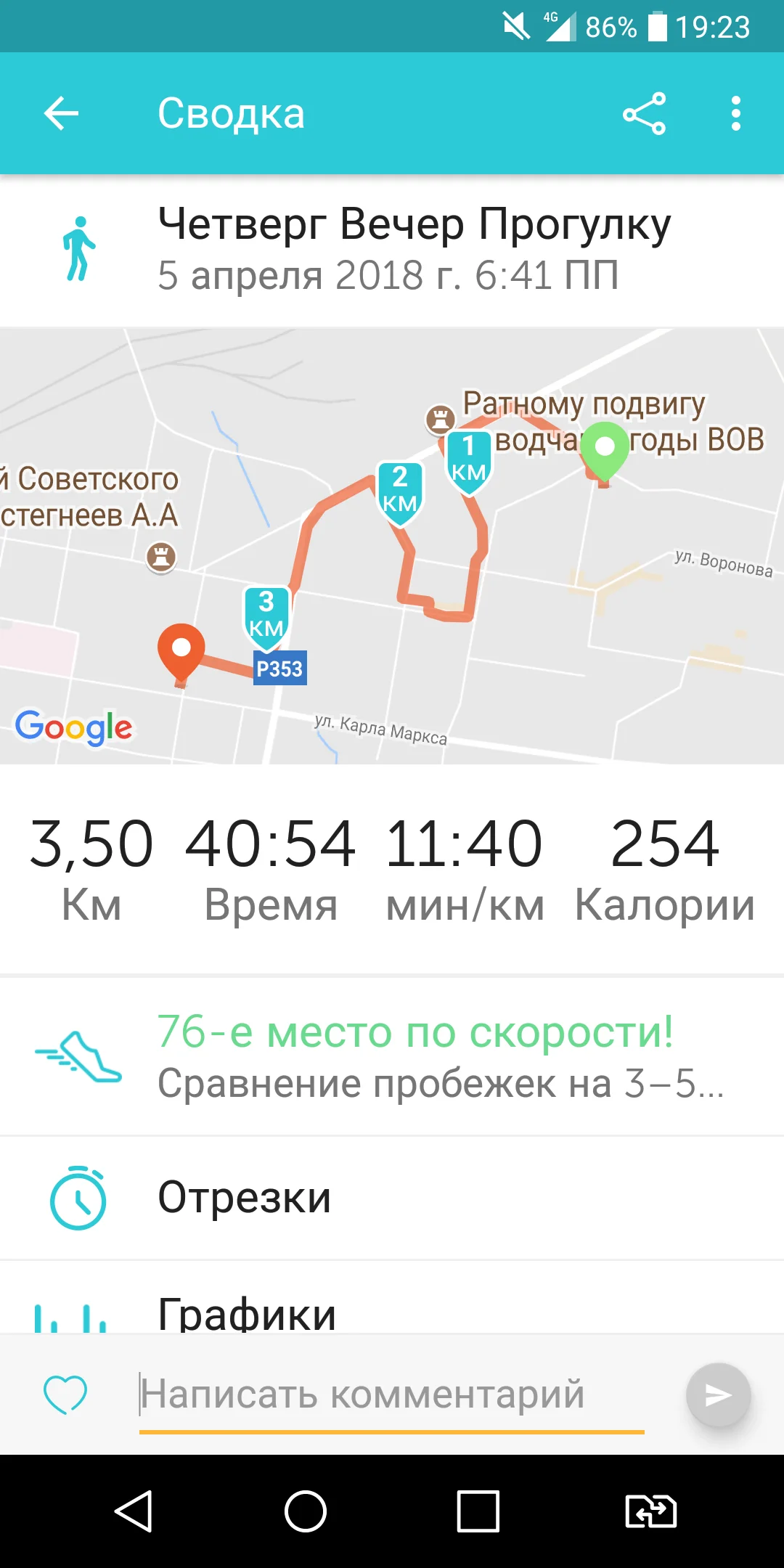Focus the Написать комментарий field
Screen dimensions: 784x1568
(x=392, y=1395)
